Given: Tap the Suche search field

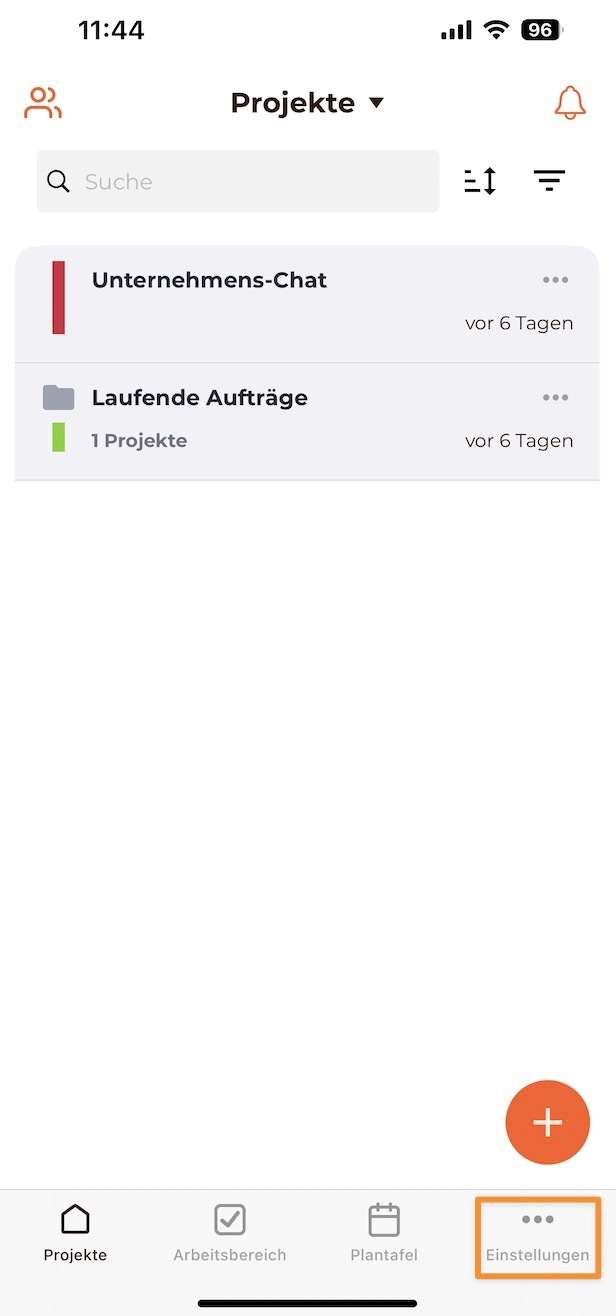Looking at the screenshot, I should [x=238, y=181].
